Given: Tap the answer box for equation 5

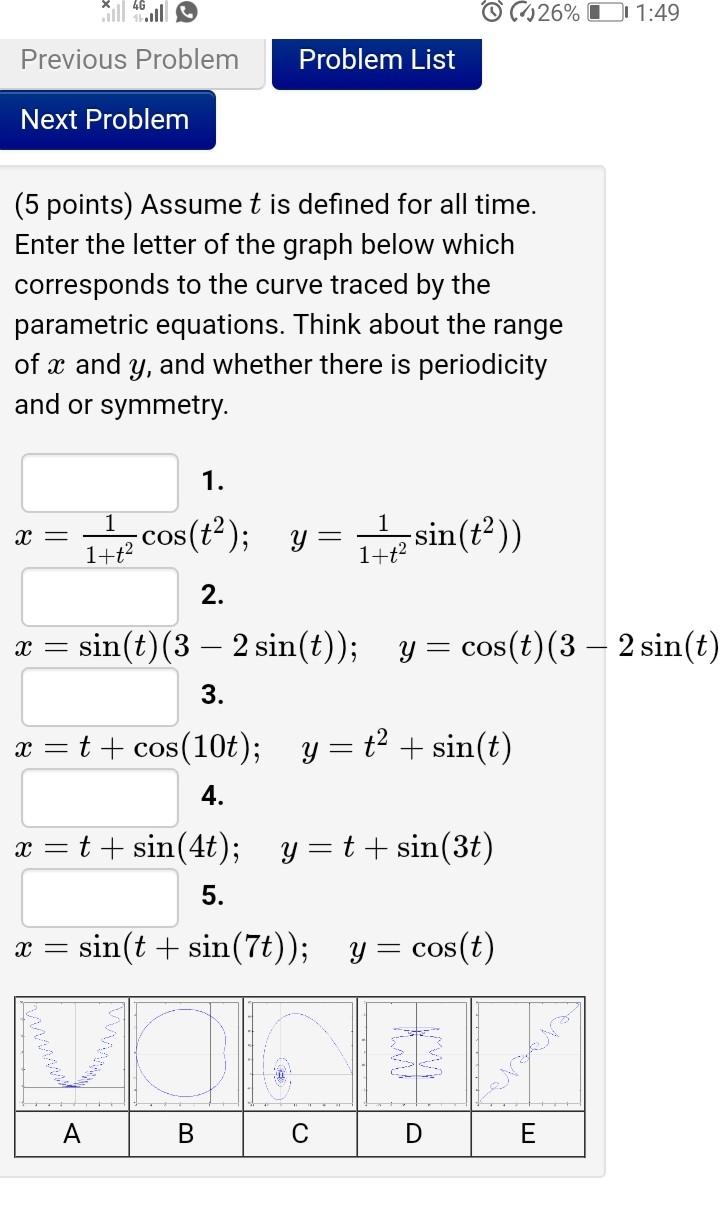Looking at the screenshot, I should coord(100,898).
